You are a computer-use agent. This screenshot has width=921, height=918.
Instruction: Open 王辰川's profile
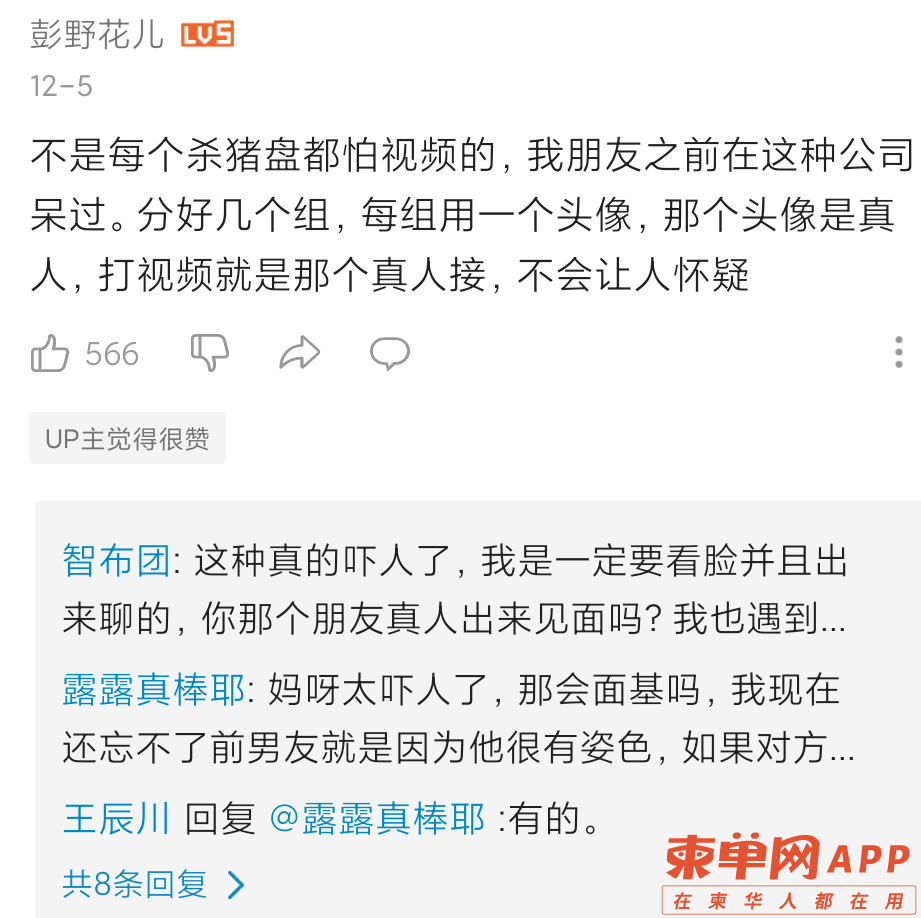click(116, 819)
